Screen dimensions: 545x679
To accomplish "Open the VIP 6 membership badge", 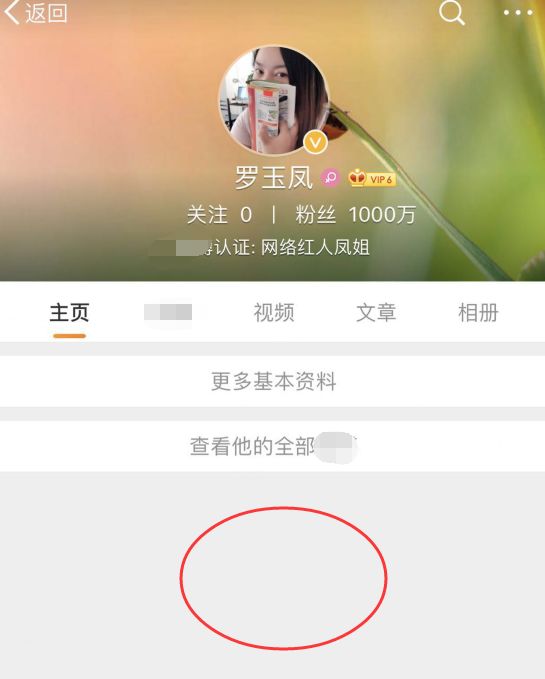I will click(372, 178).
